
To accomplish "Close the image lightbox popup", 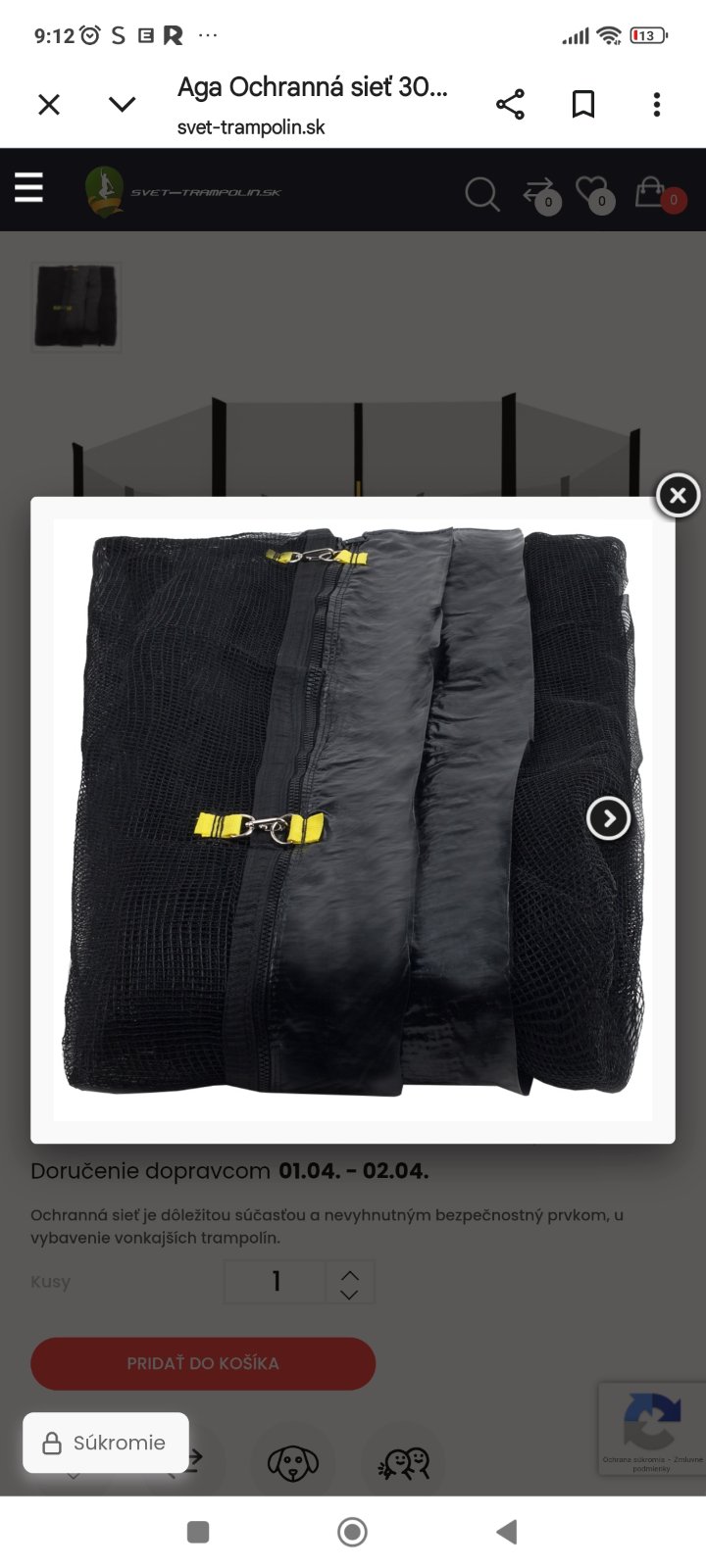I will pyautogui.click(x=677, y=496).
